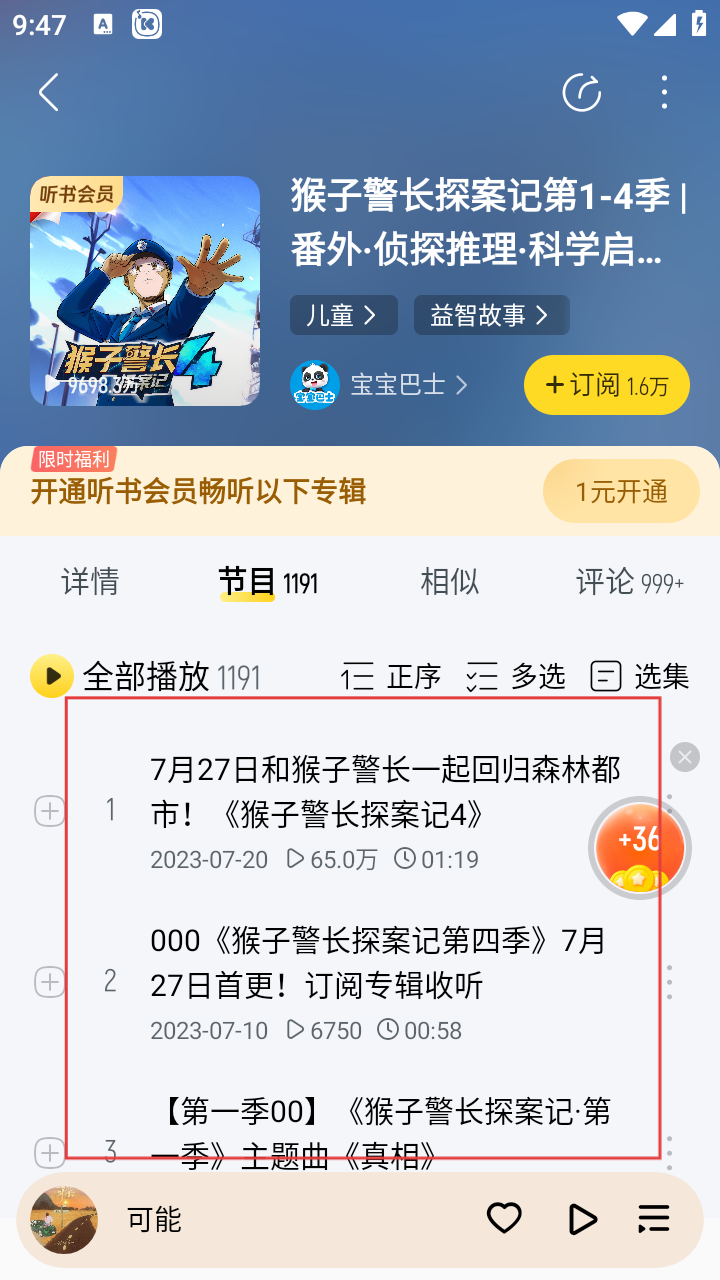Screen dimensions: 720x1280
Task: Open the playlist queue in mini player
Action: coord(653,1218)
